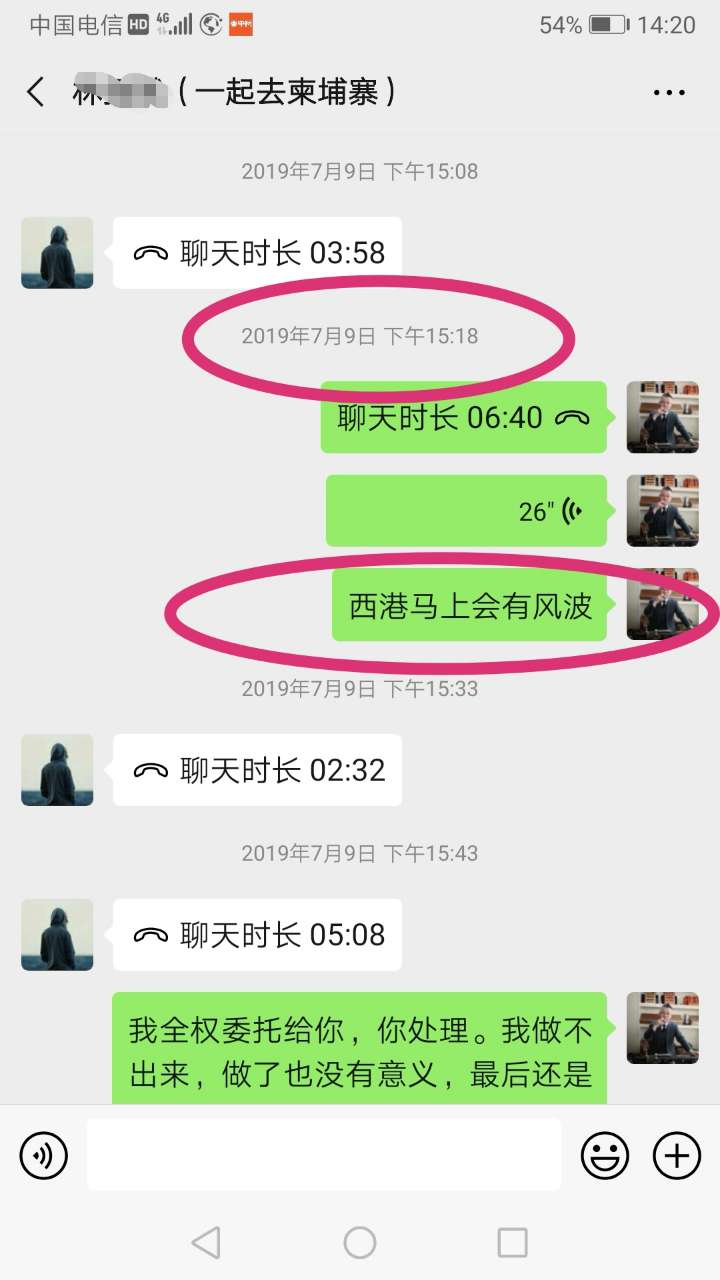Viewport: 720px width, 1280px height.
Task: Open my avatar beside the 06:40 call
Action: [x=662, y=417]
